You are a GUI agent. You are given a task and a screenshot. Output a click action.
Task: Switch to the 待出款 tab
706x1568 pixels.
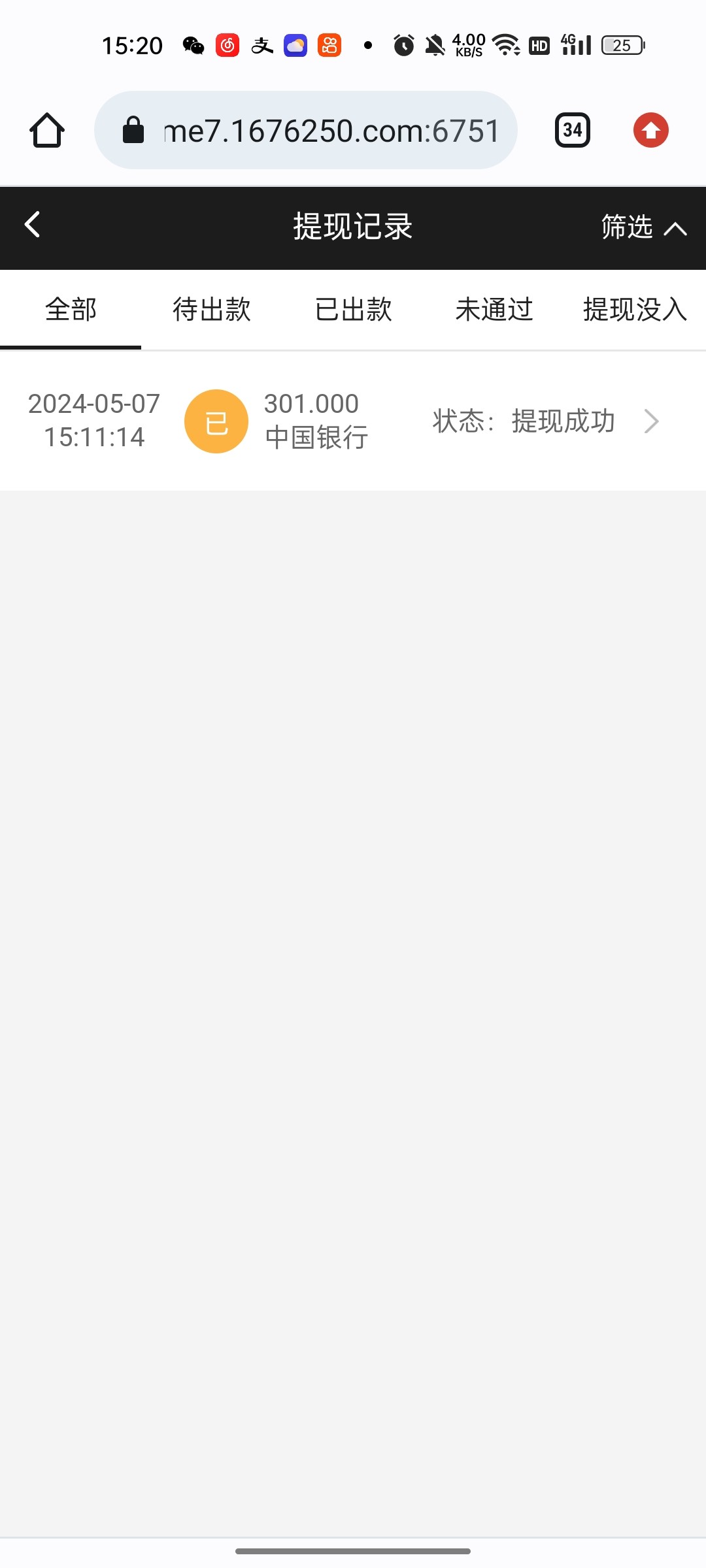point(212,310)
